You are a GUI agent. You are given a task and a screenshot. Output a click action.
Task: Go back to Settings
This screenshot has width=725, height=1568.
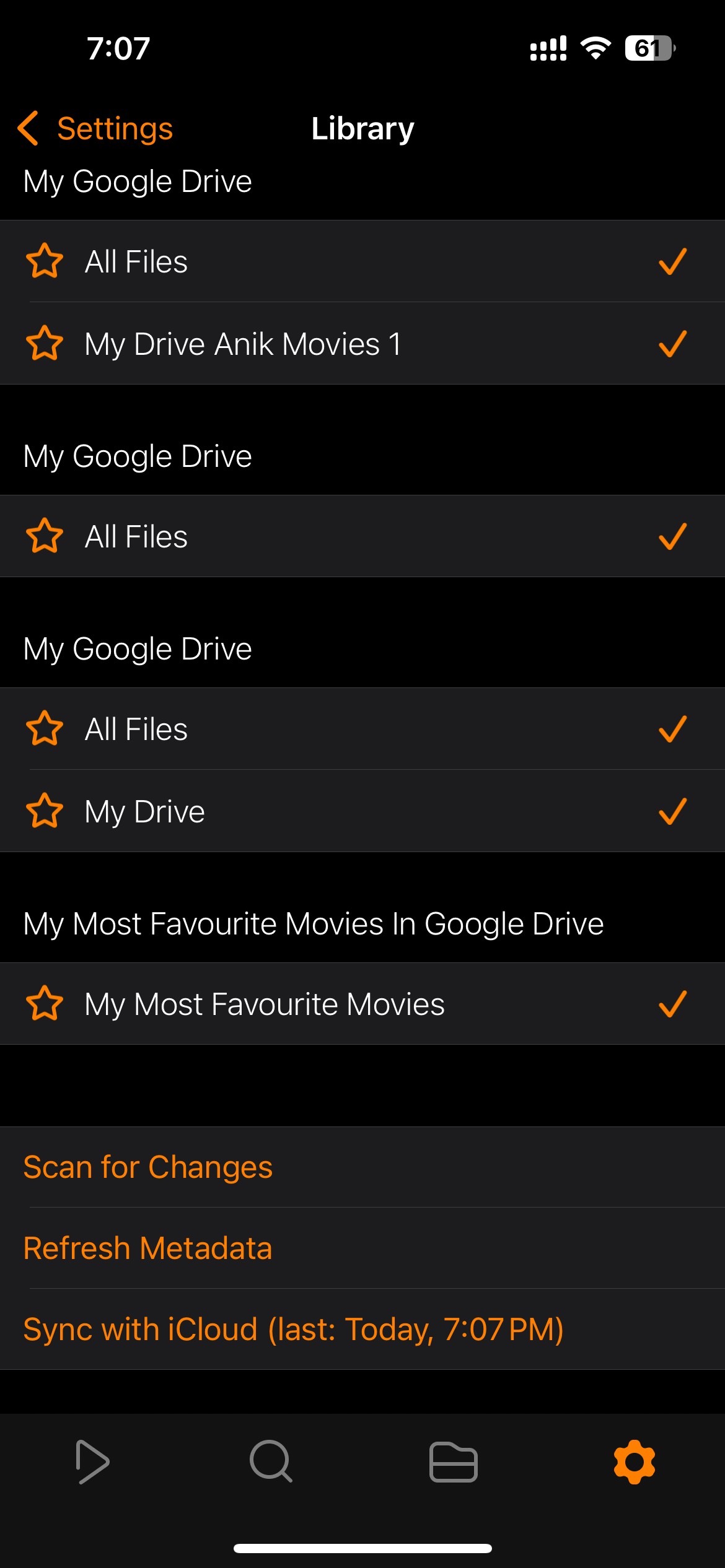pos(96,129)
